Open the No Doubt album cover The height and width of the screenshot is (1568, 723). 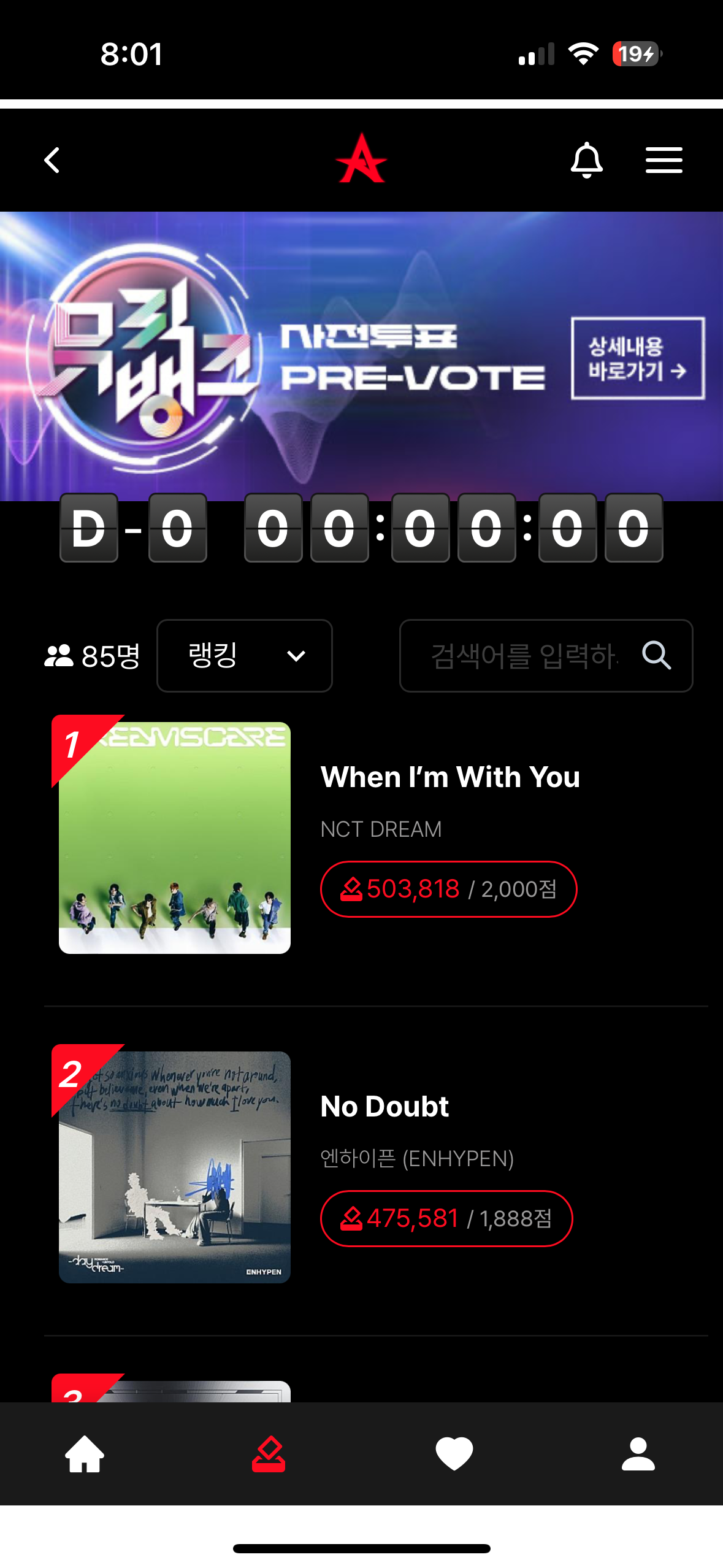[175, 1167]
